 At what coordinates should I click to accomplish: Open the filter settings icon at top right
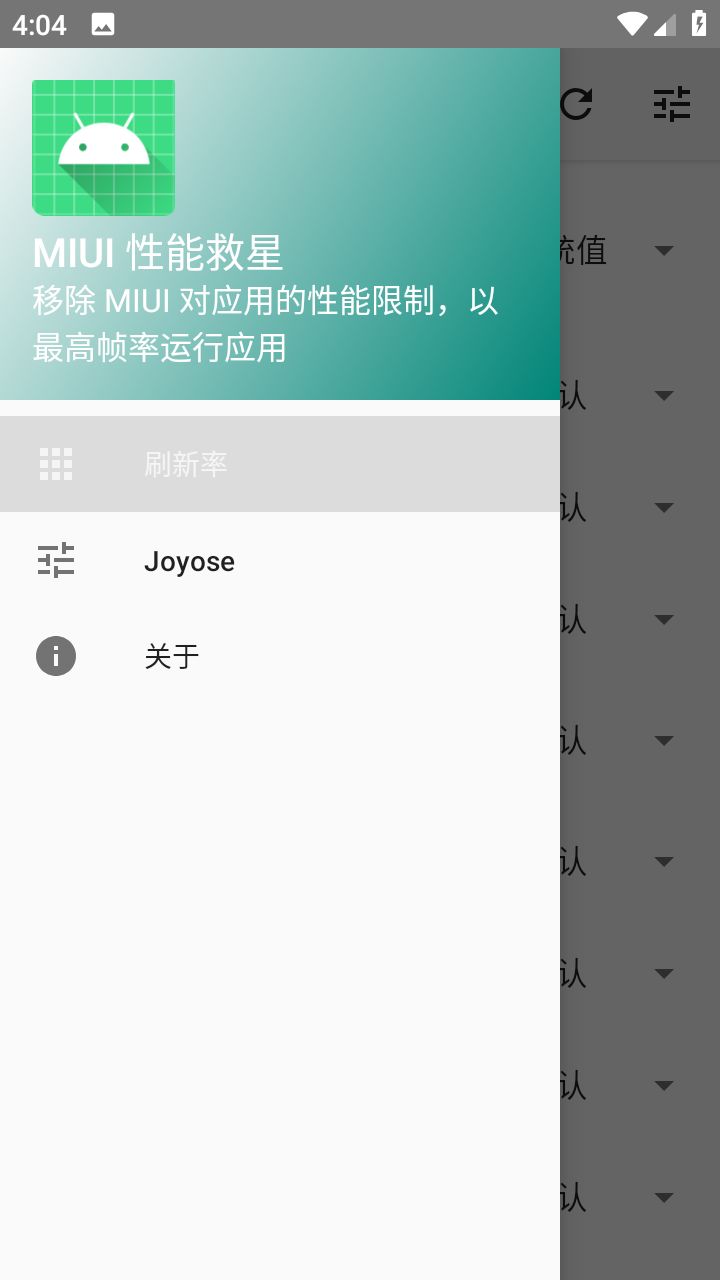(672, 103)
